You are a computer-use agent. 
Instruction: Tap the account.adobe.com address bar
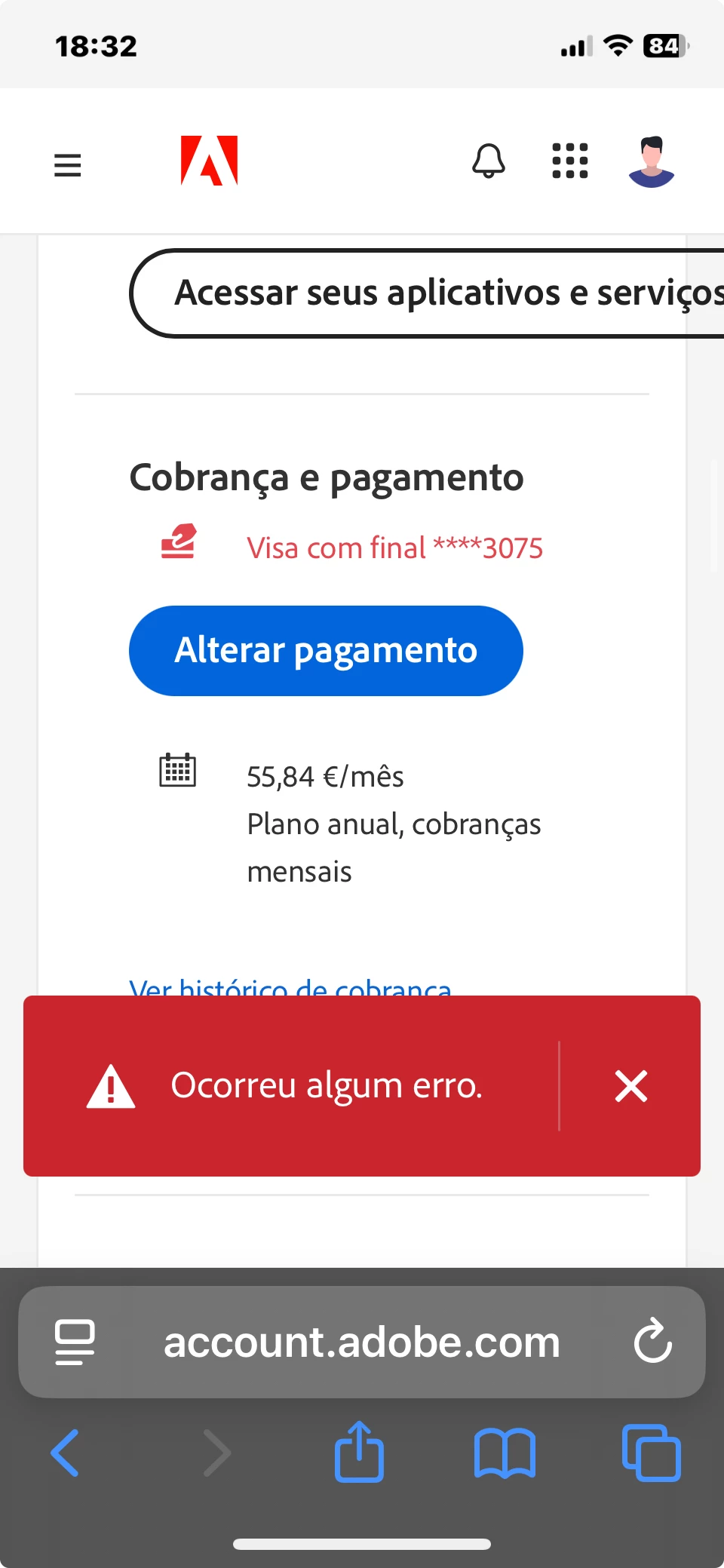click(x=362, y=1342)
